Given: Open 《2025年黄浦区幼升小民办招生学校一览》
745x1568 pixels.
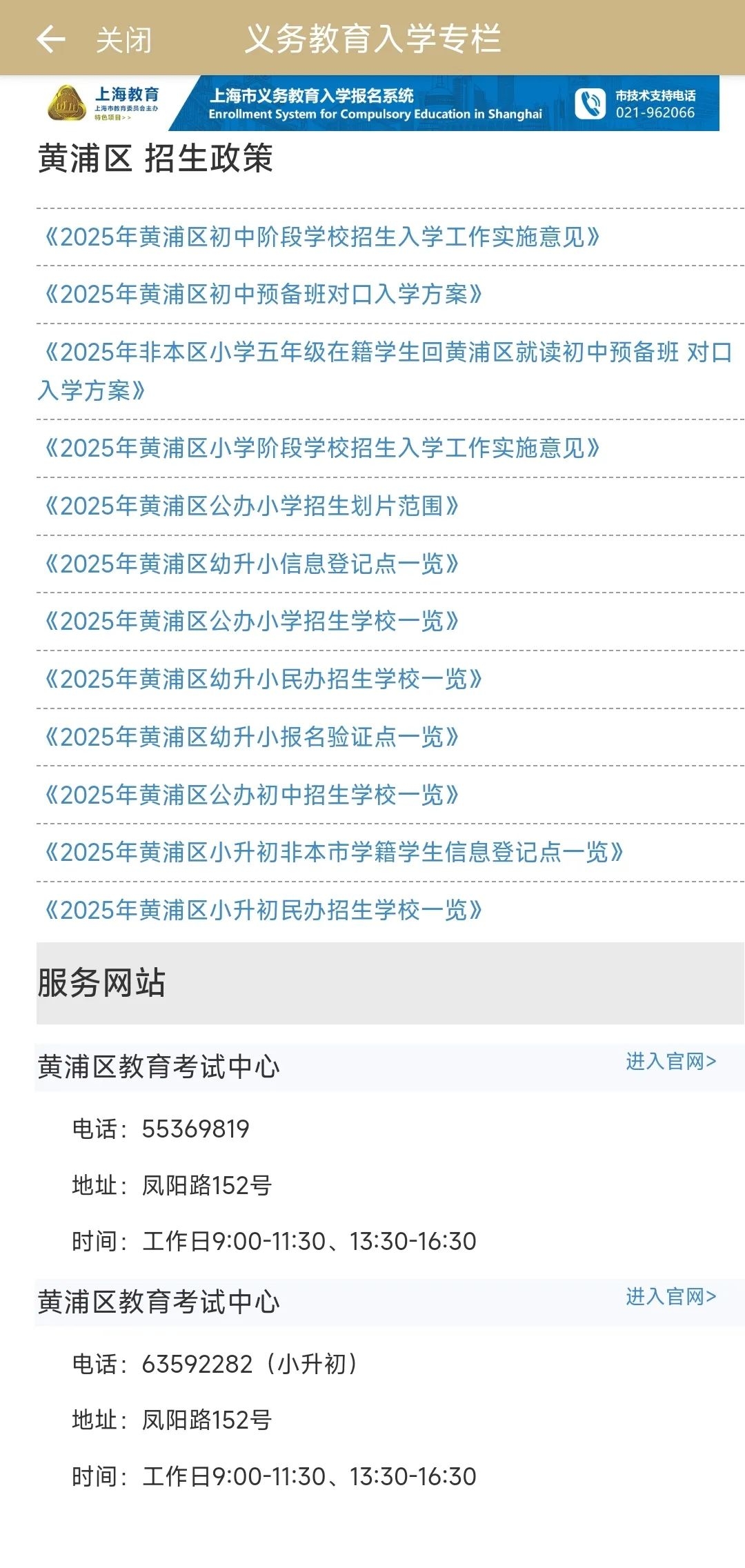Looking at the screenshot, I should point(263,679).
